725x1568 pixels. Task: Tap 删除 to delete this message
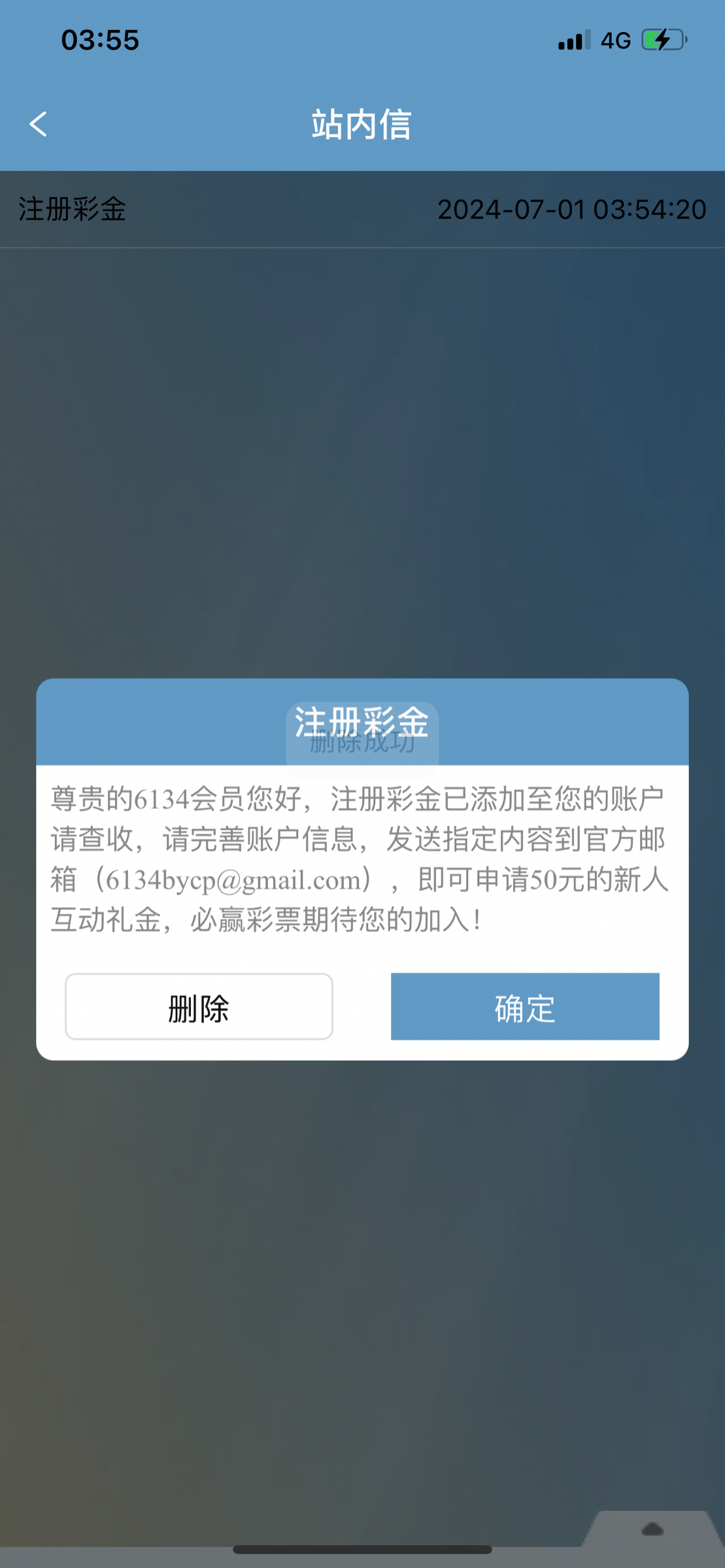(x=199, y=1006)
